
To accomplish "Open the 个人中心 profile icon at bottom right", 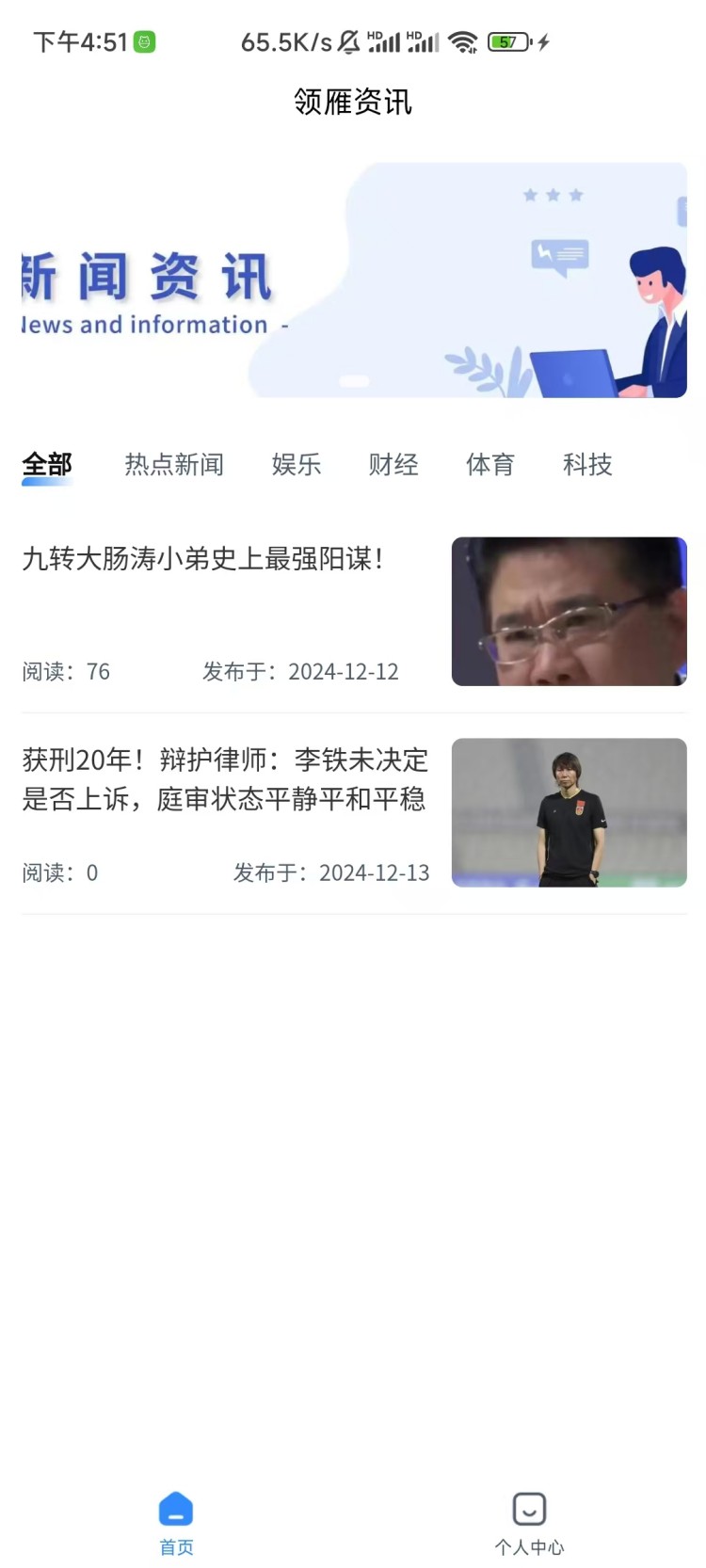I will pyautogui.click(x=529, y=1507).
